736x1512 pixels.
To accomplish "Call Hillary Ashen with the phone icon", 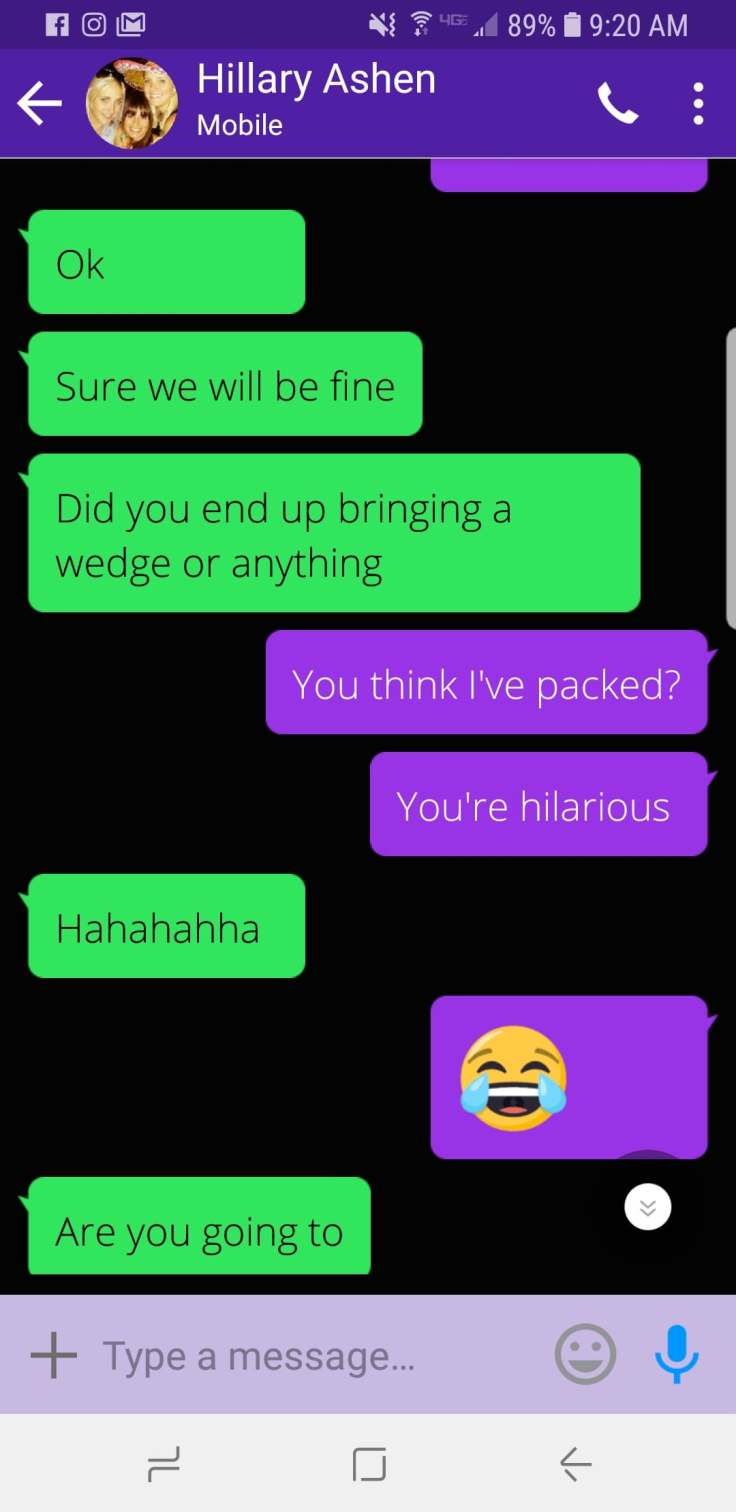I will click(617, 104).
